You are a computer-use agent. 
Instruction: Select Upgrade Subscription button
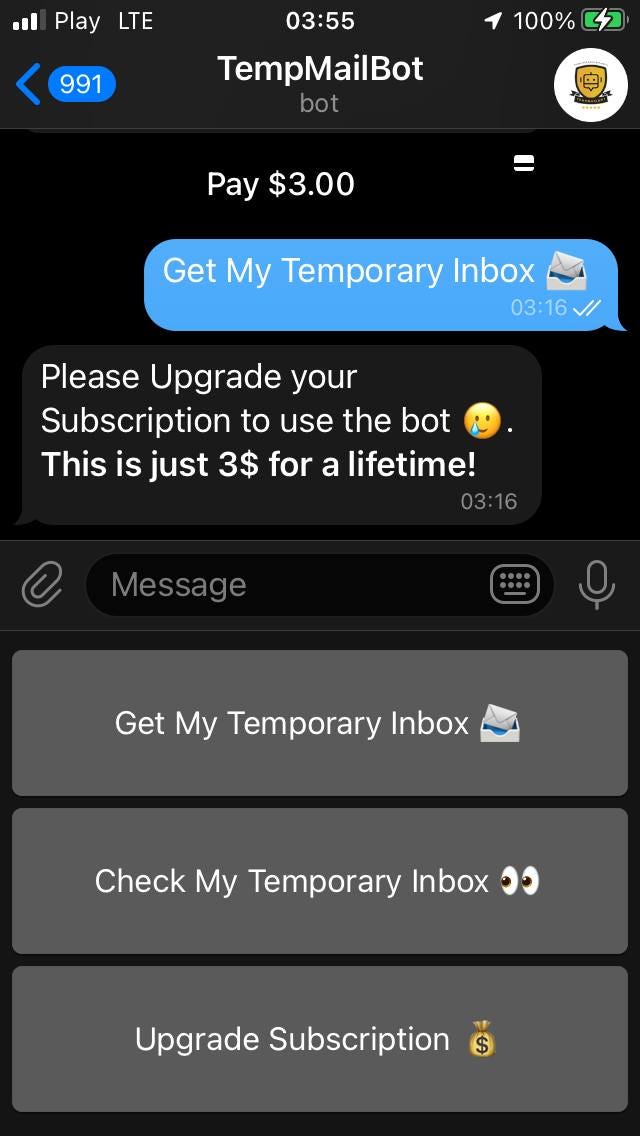tap(320, 1039)
